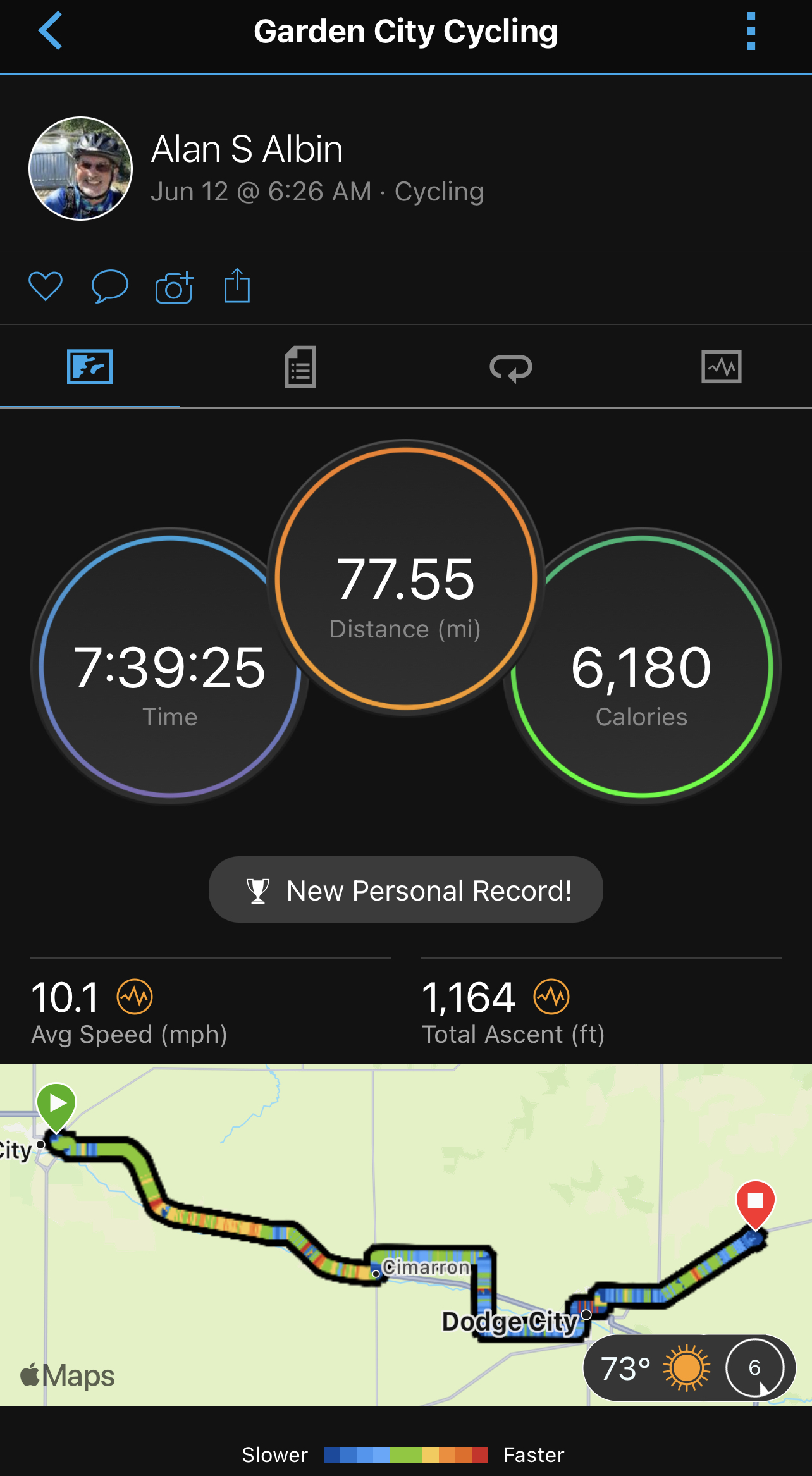Screen dimensions: 812x1476
Task: Switch to the laps tab
Action: click(x=510, y=367)
